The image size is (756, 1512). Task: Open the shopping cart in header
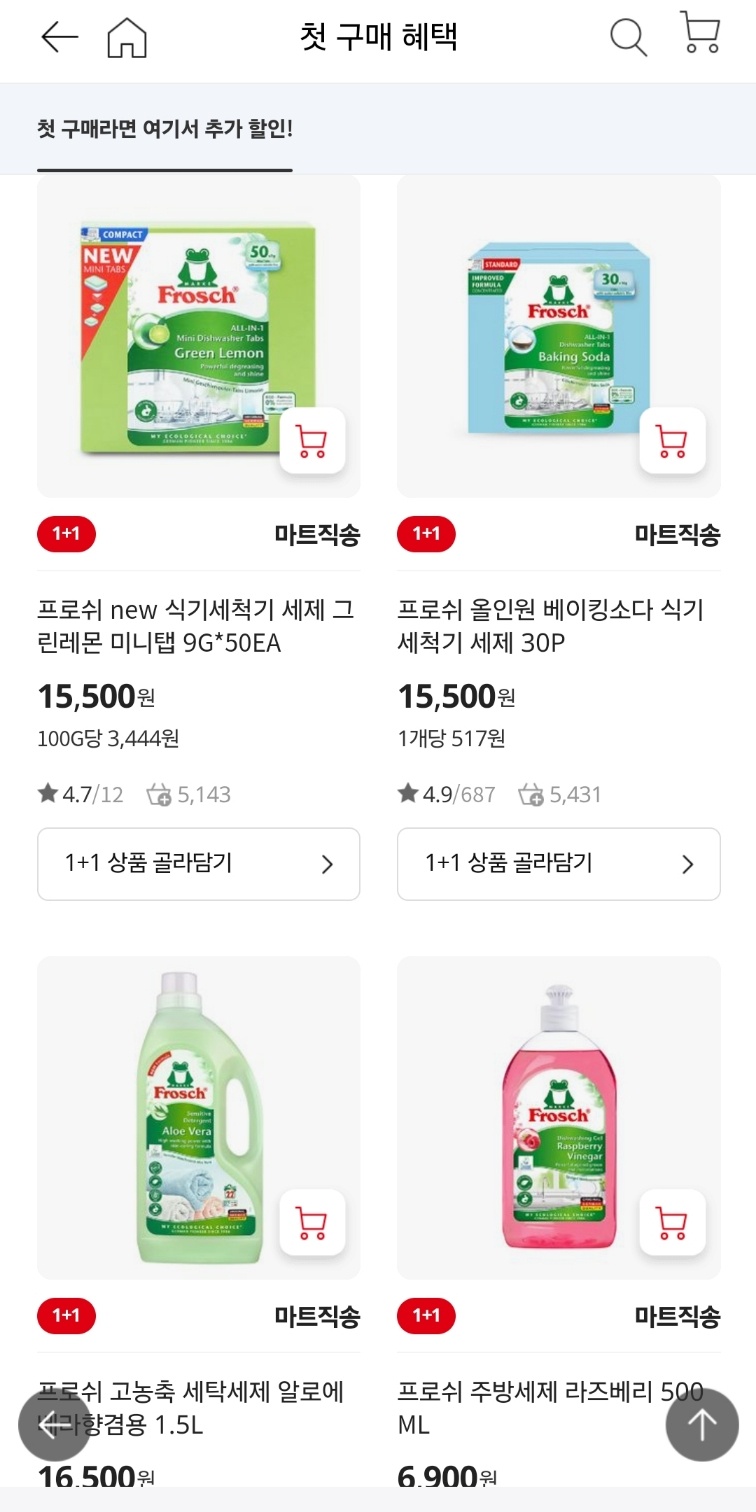[700, 33]
